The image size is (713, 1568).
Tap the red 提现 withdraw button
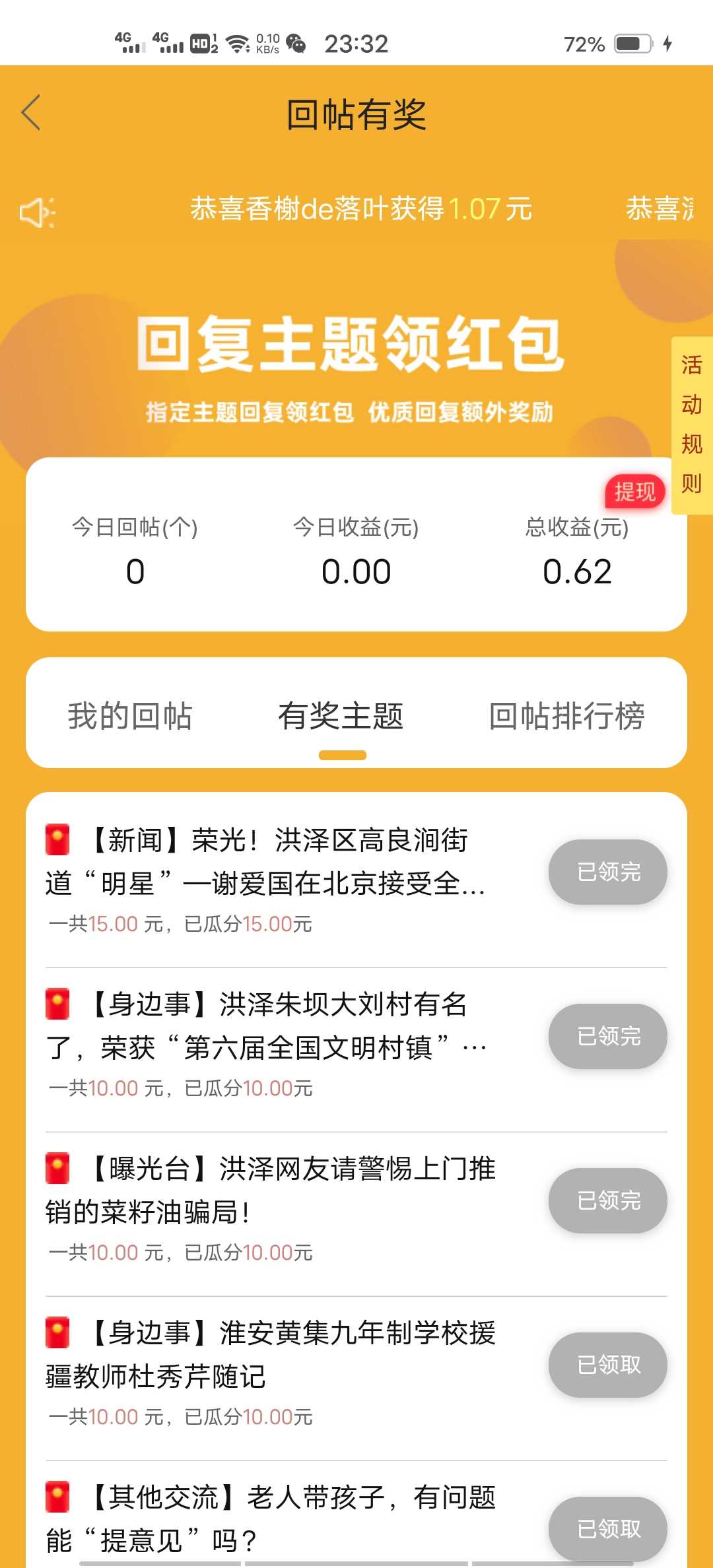[635, 492]
